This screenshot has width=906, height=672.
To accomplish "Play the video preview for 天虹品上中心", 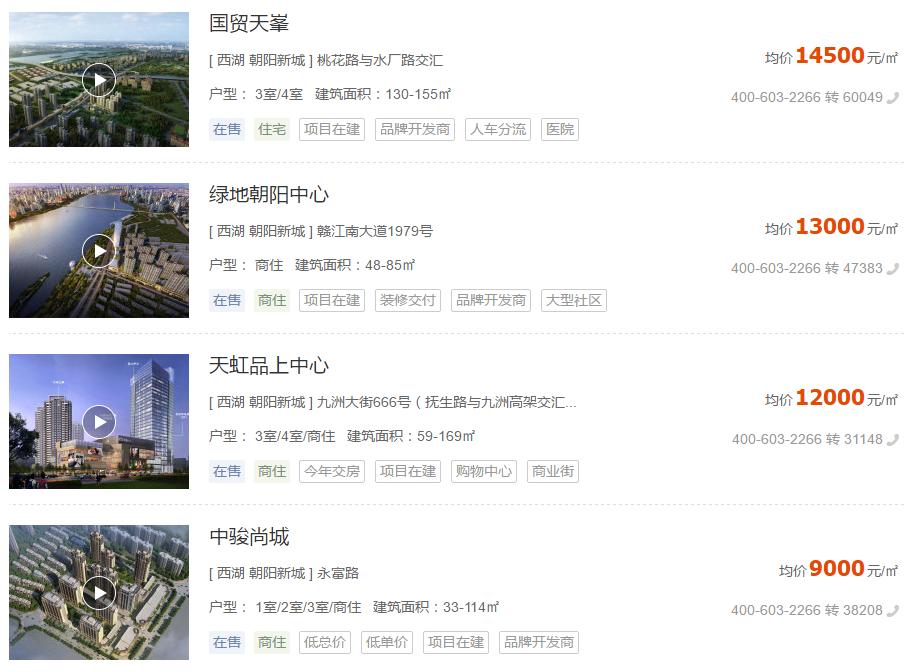I will pyautogui.click(x=99, y=422).
